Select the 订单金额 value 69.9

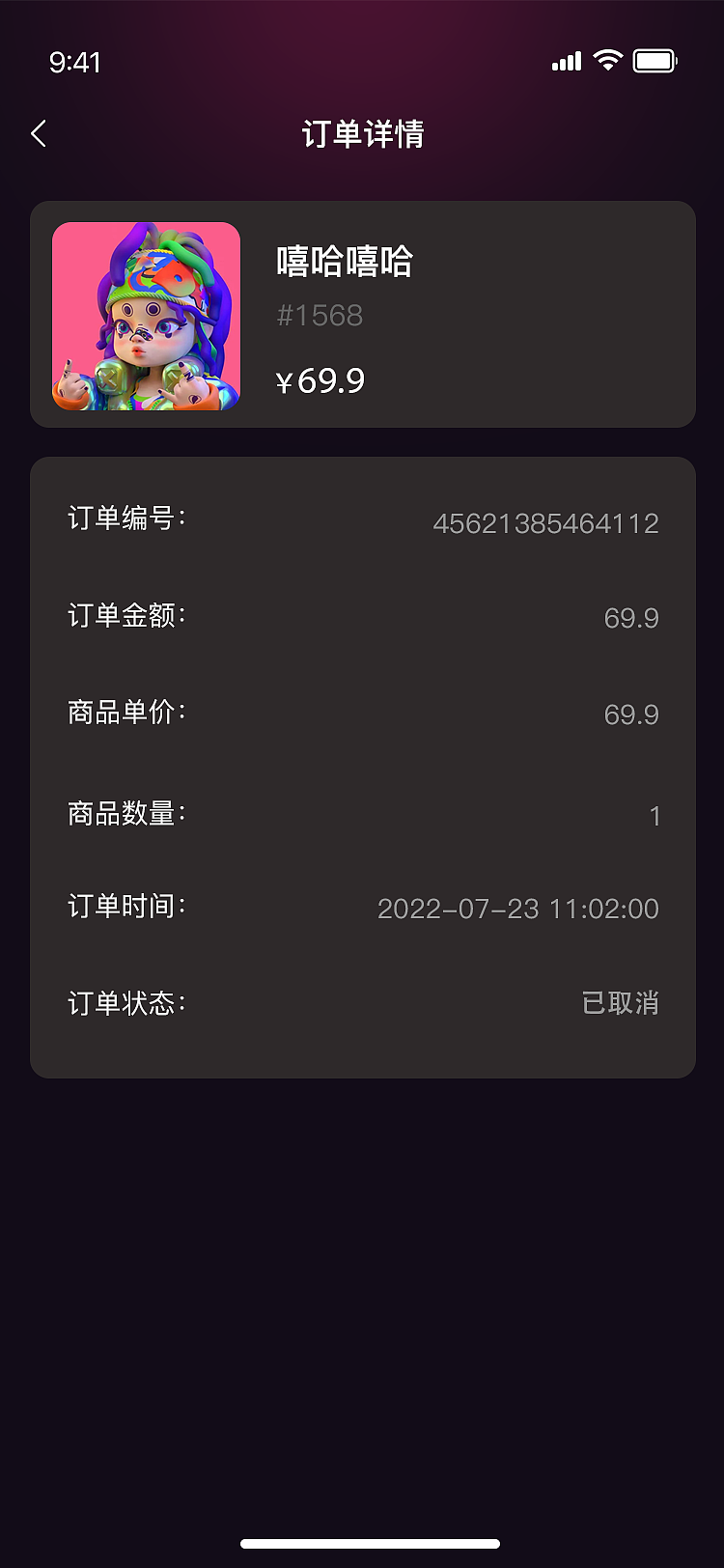(x=631, y=618)
